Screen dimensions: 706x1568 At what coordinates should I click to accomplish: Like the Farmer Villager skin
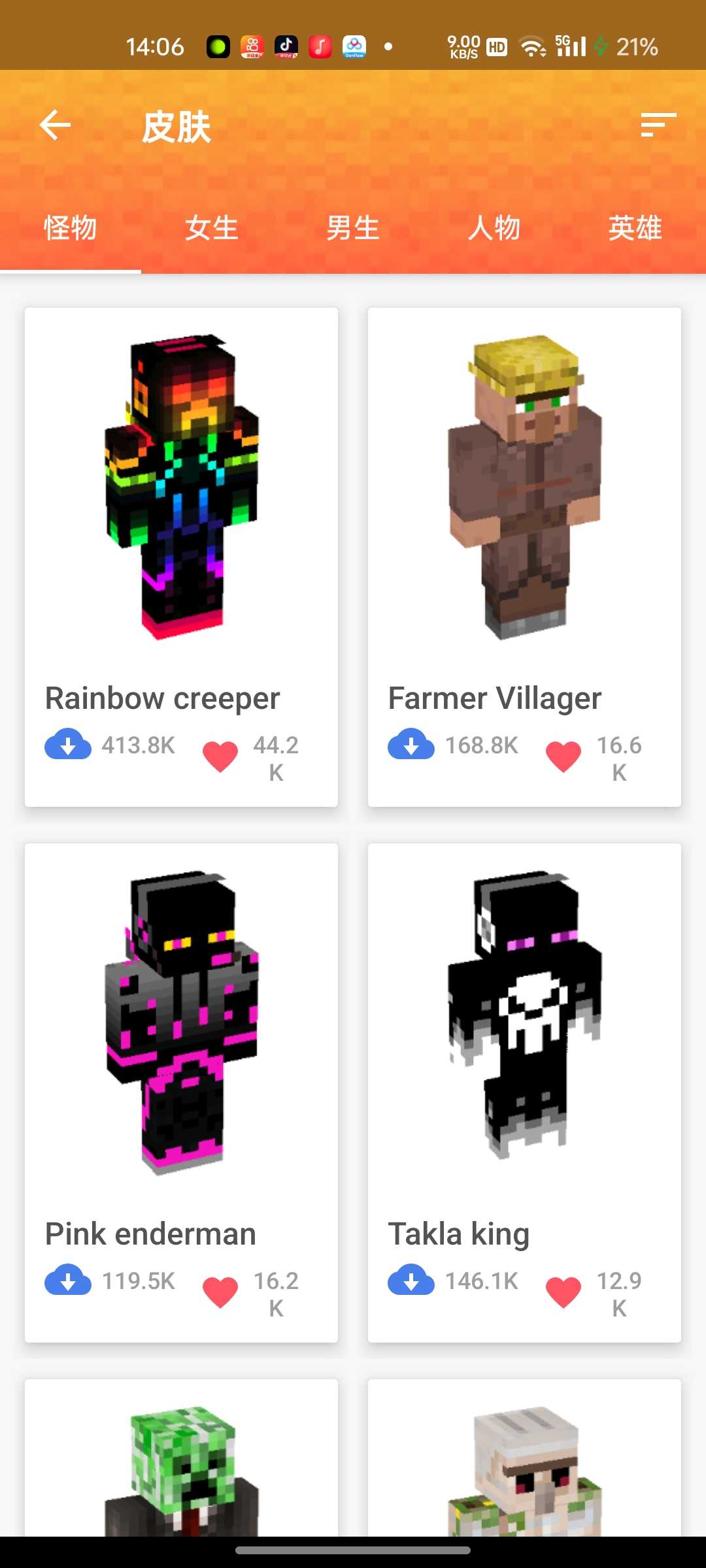coord(563,757)
